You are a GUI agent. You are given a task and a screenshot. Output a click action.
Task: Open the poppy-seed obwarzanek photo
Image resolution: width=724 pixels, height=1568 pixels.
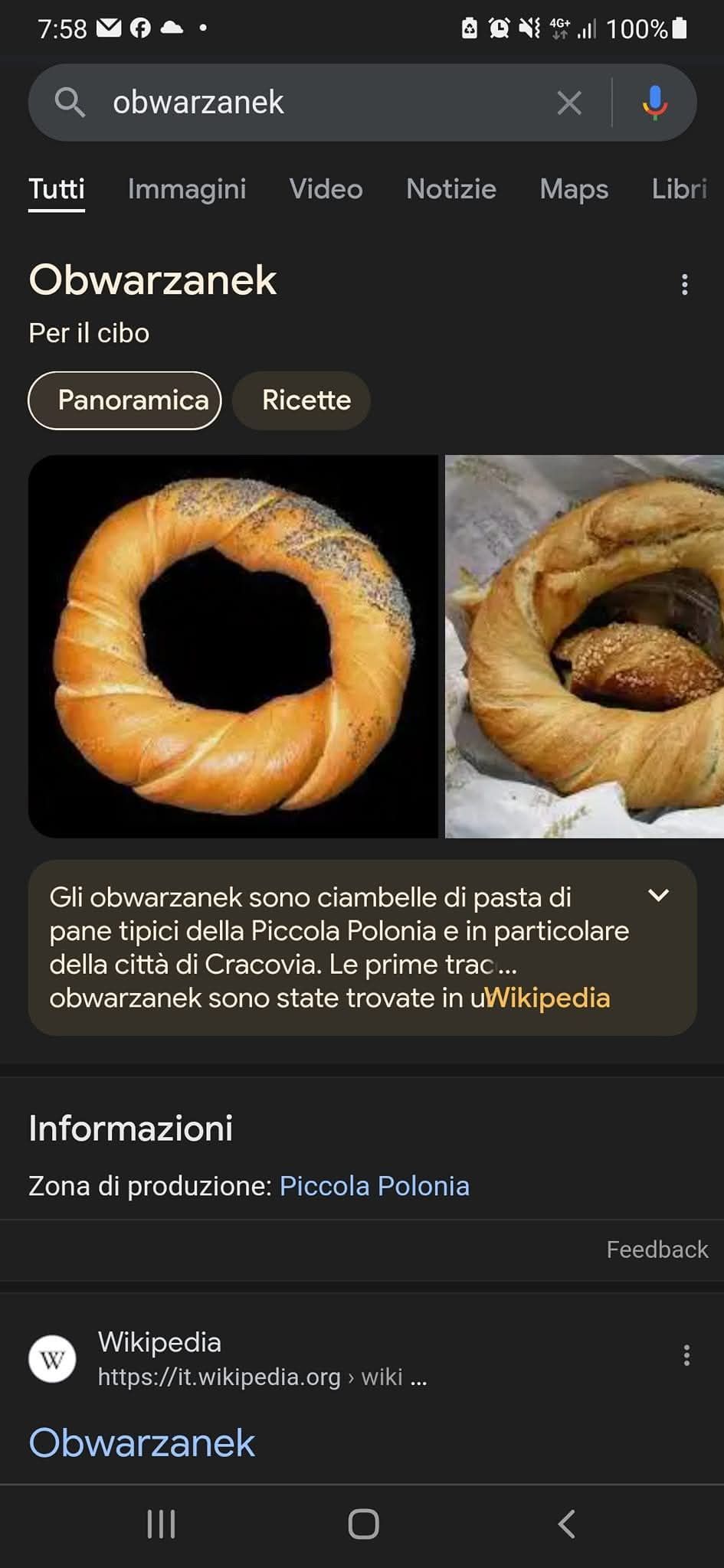233,646
